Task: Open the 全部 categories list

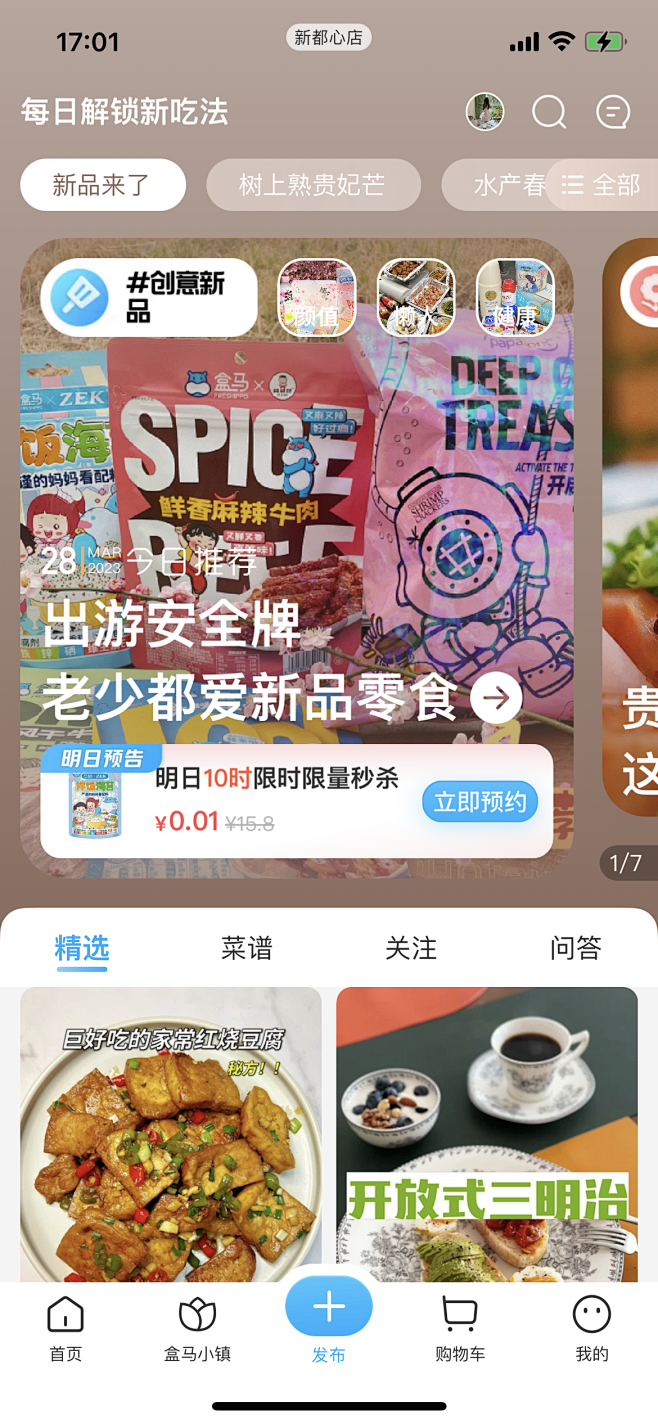Action: point(601,185)
